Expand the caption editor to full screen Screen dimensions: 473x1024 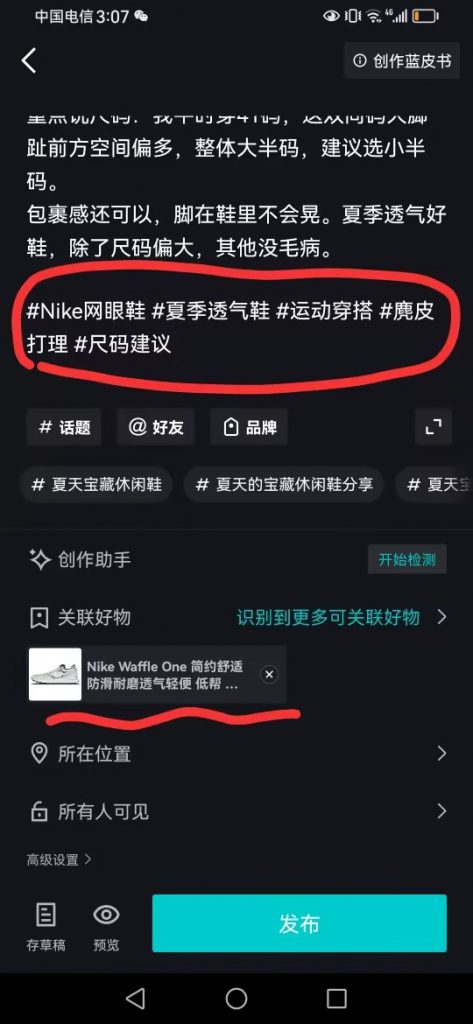tap(433, 427)
